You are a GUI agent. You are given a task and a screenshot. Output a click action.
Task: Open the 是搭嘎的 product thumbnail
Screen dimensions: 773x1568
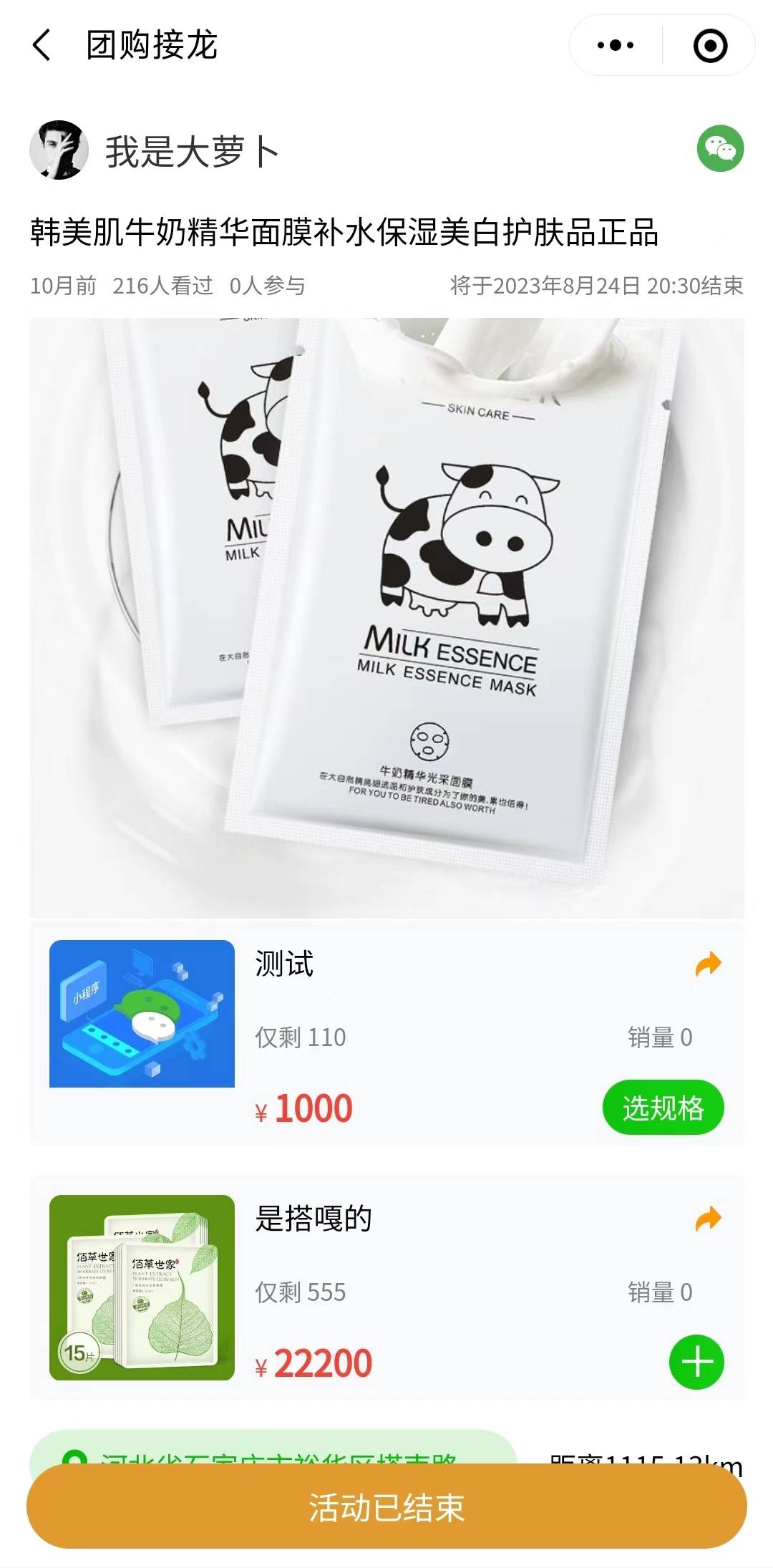(x=142, y=1287)
